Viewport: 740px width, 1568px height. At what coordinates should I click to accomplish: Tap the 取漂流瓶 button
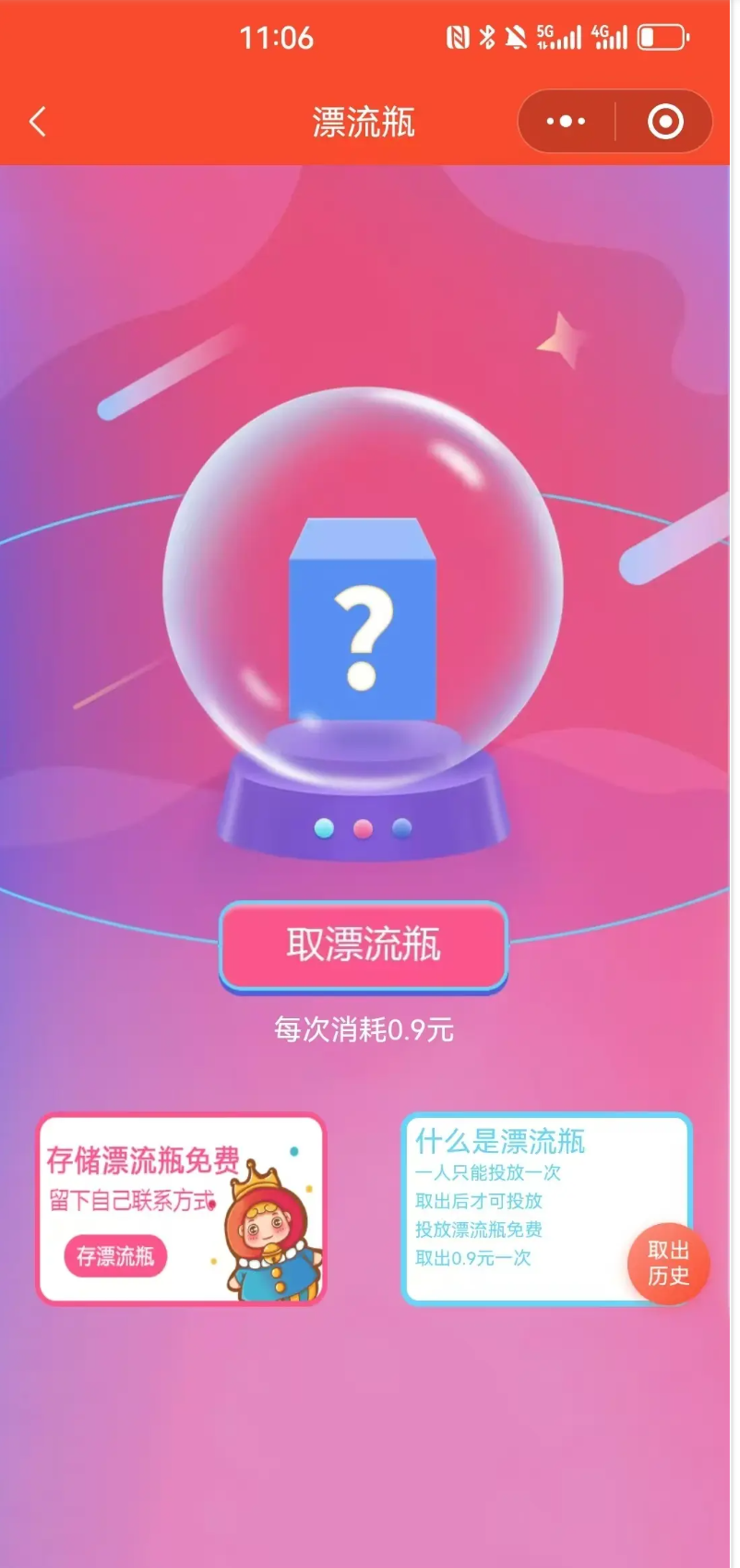364,945
